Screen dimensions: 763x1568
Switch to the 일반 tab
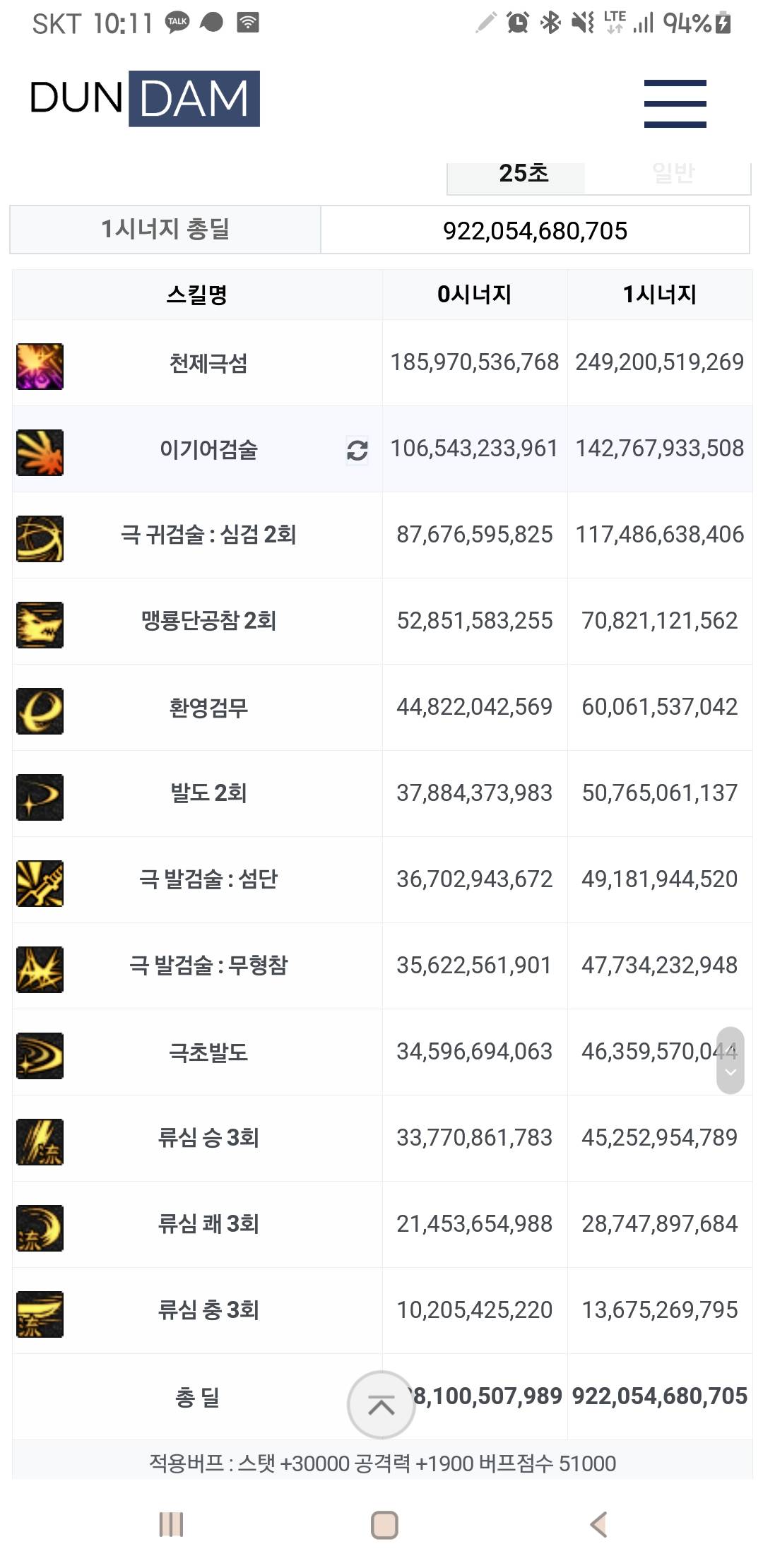672,174
